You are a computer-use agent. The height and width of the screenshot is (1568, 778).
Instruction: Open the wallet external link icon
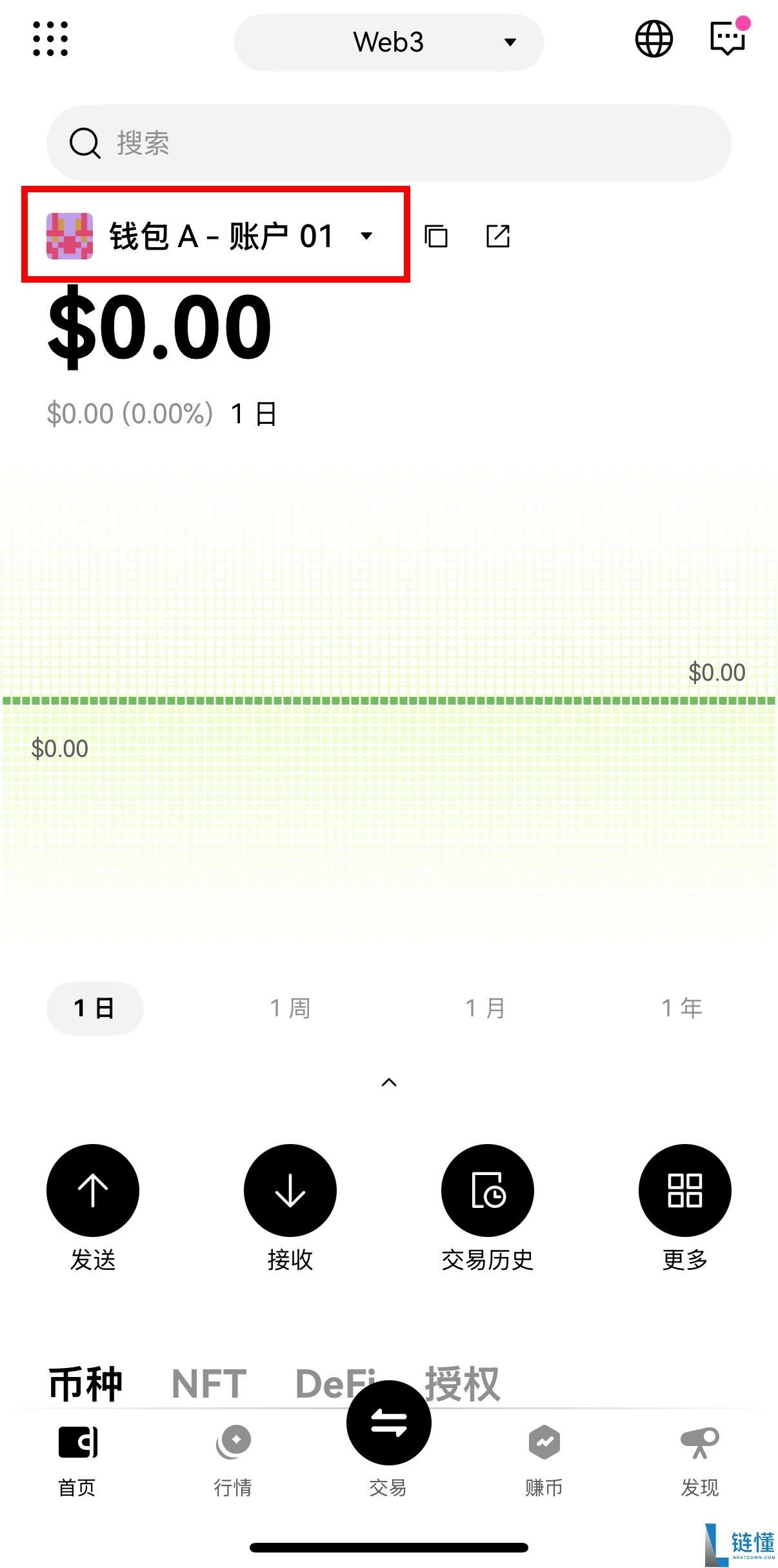tap(498, 236)
